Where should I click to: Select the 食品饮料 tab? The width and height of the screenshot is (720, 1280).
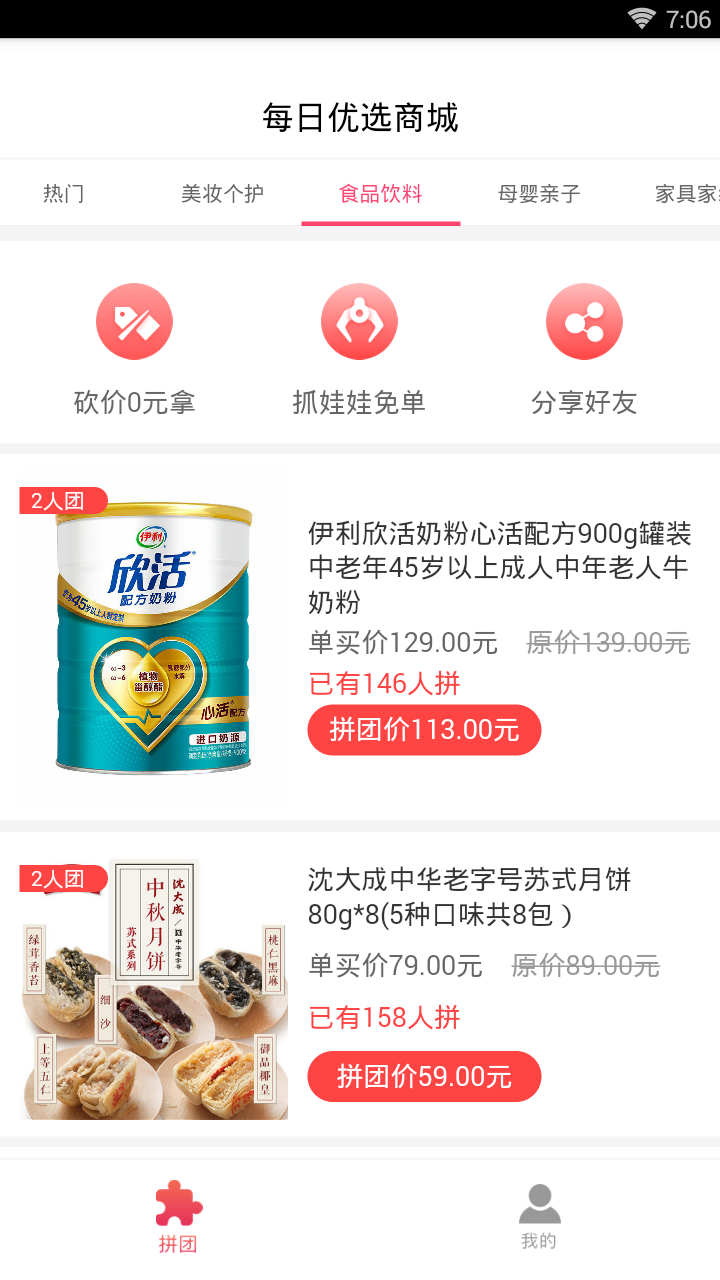tap(380, 195)
